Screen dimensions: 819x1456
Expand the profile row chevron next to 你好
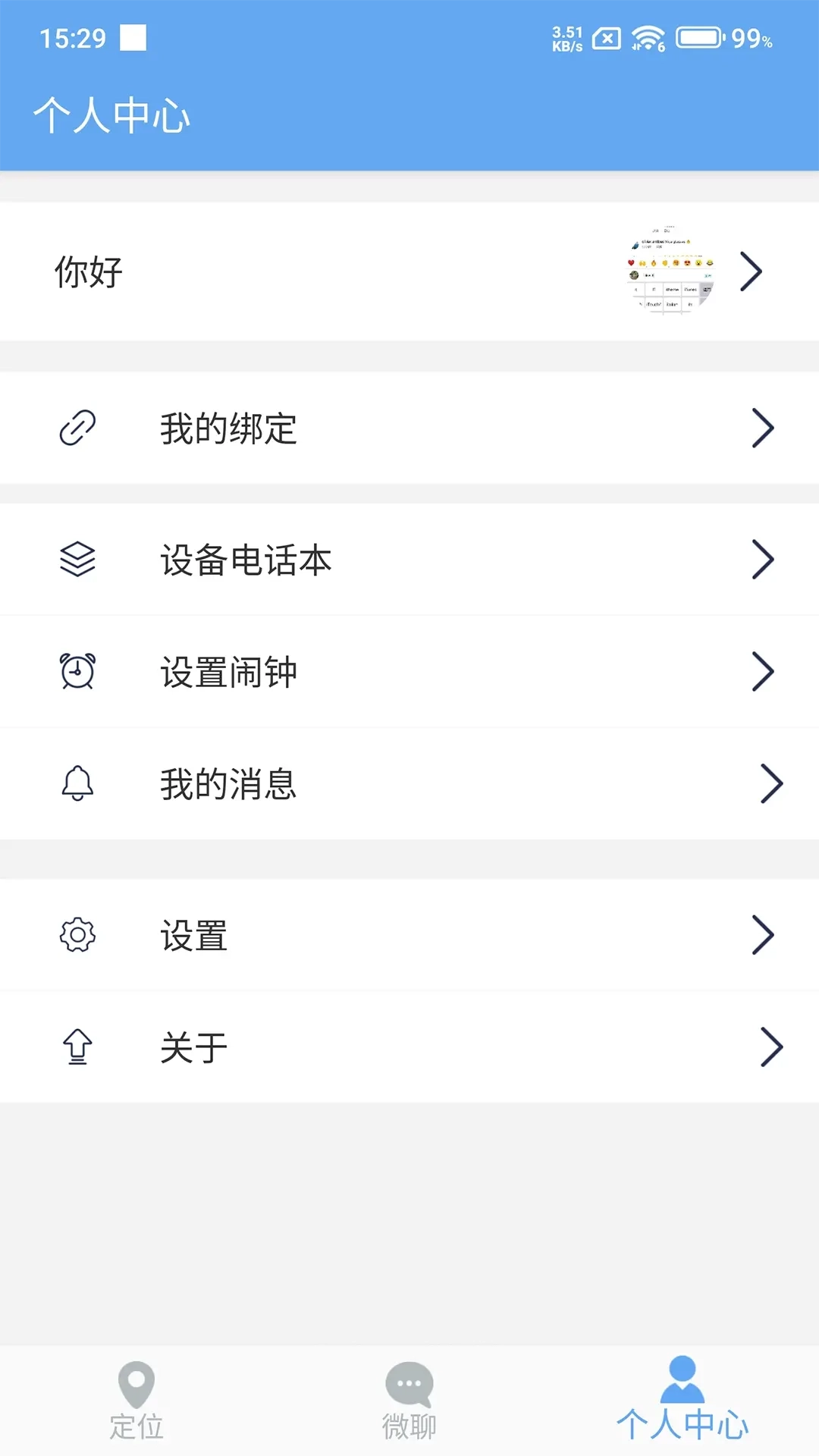tap(751, 271)
